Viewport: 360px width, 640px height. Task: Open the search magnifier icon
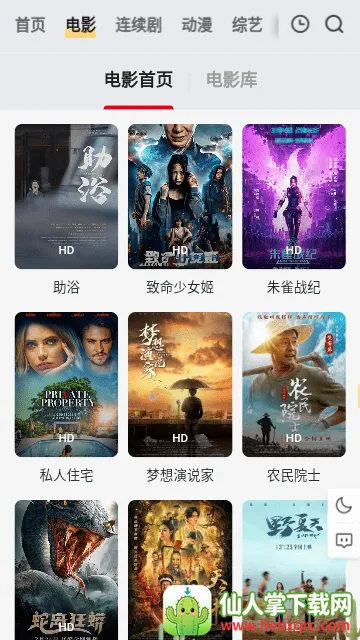tap(334, 24)
